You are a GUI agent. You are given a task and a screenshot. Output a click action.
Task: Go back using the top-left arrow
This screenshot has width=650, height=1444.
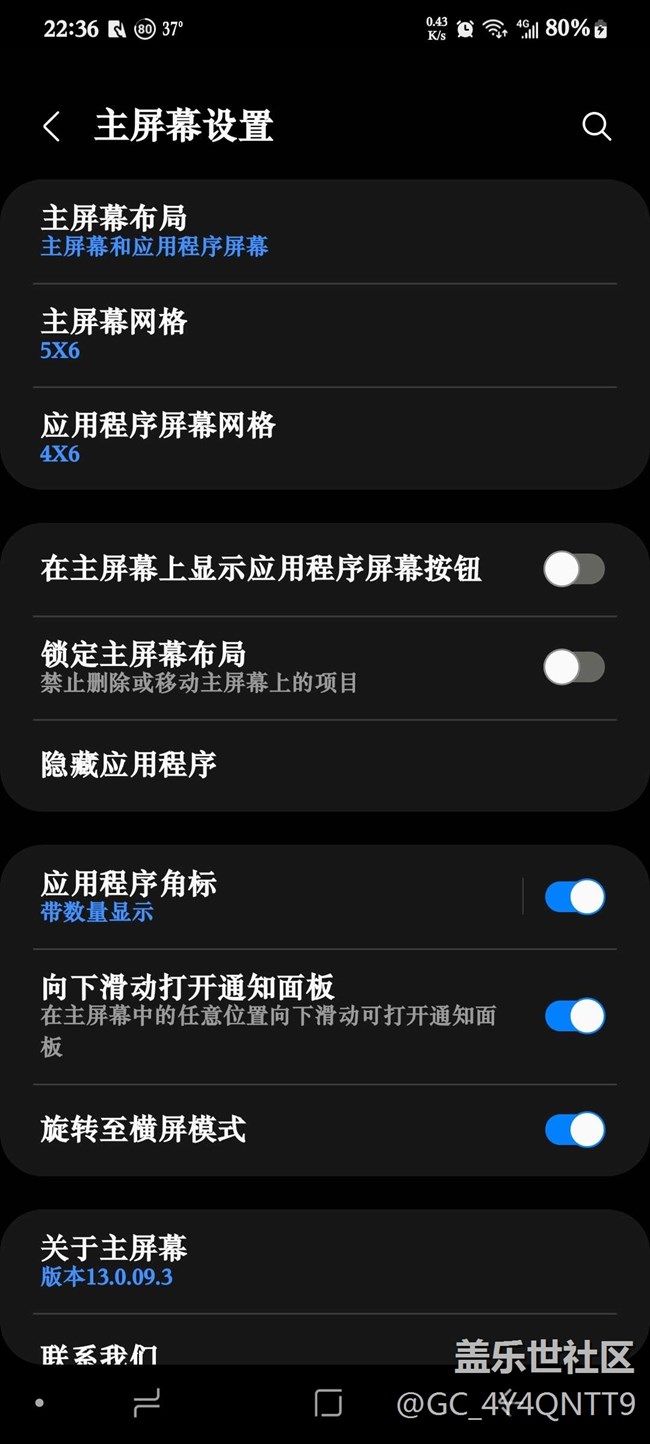[x=52, y=127]
